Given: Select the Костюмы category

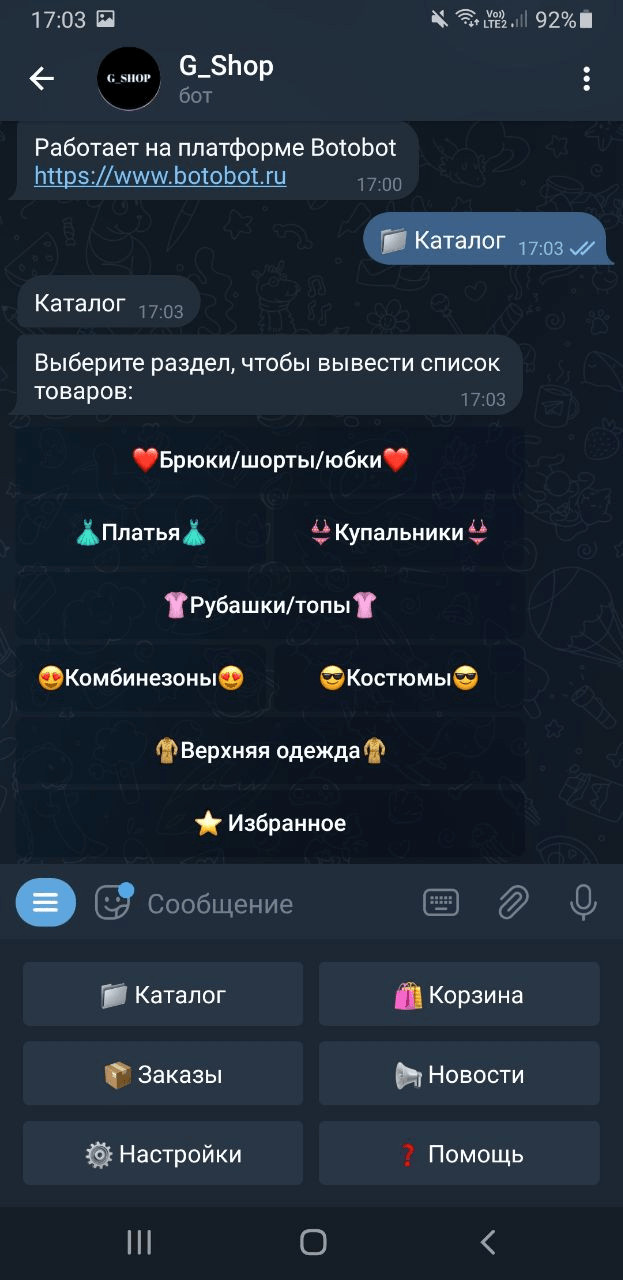Looking at the screenshot, I should (399, 678).
